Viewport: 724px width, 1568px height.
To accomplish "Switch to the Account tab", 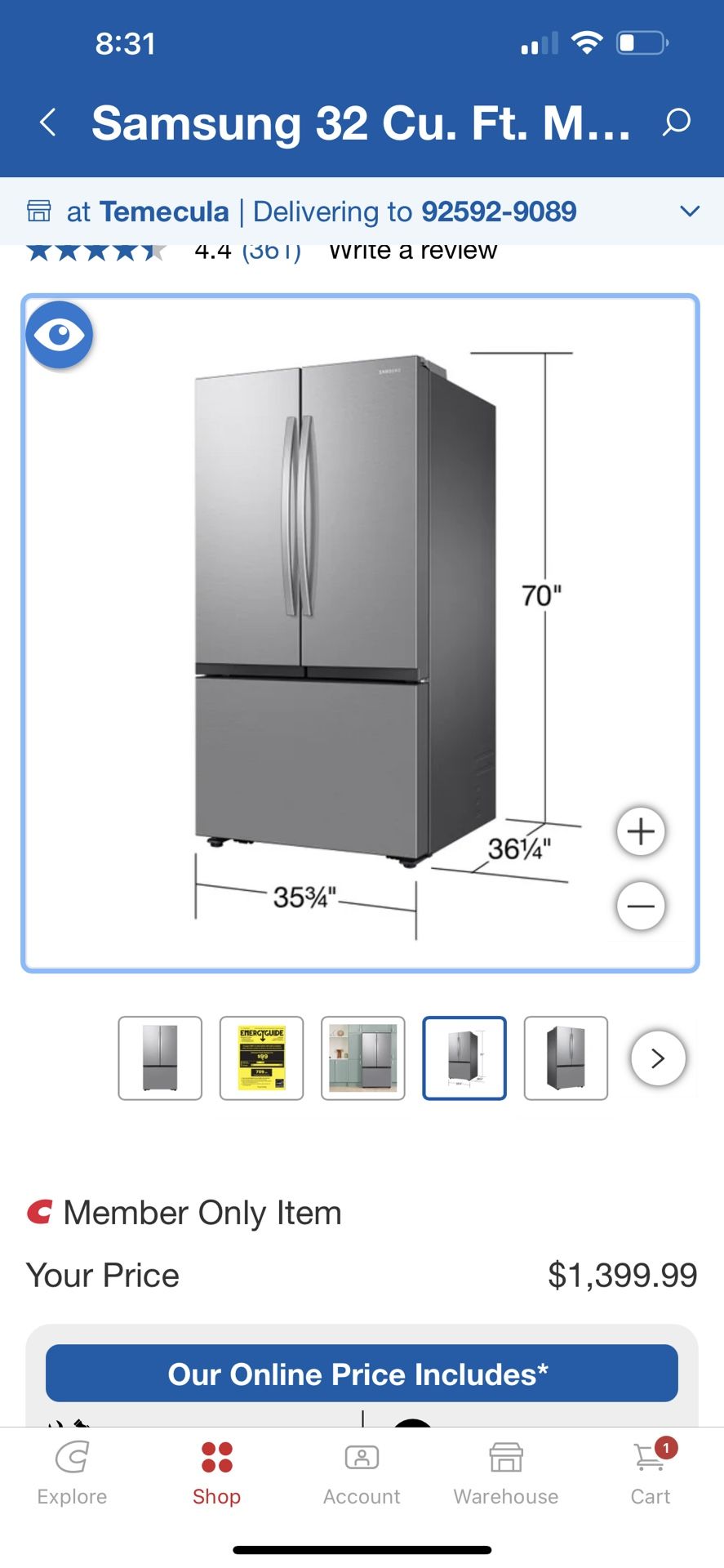I will (362, 1472).
